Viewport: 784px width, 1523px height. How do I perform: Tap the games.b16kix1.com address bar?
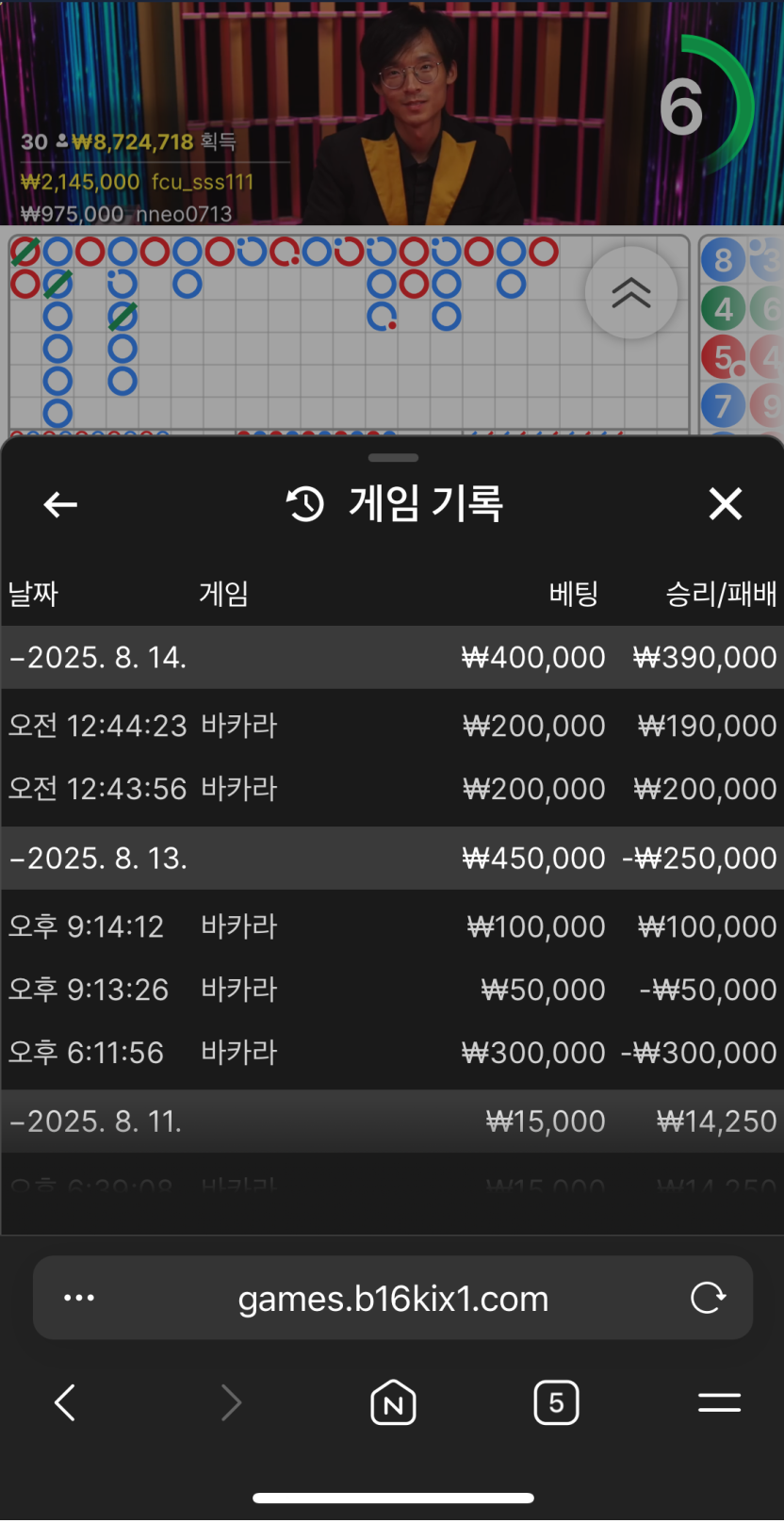[x=393, y=1300]
